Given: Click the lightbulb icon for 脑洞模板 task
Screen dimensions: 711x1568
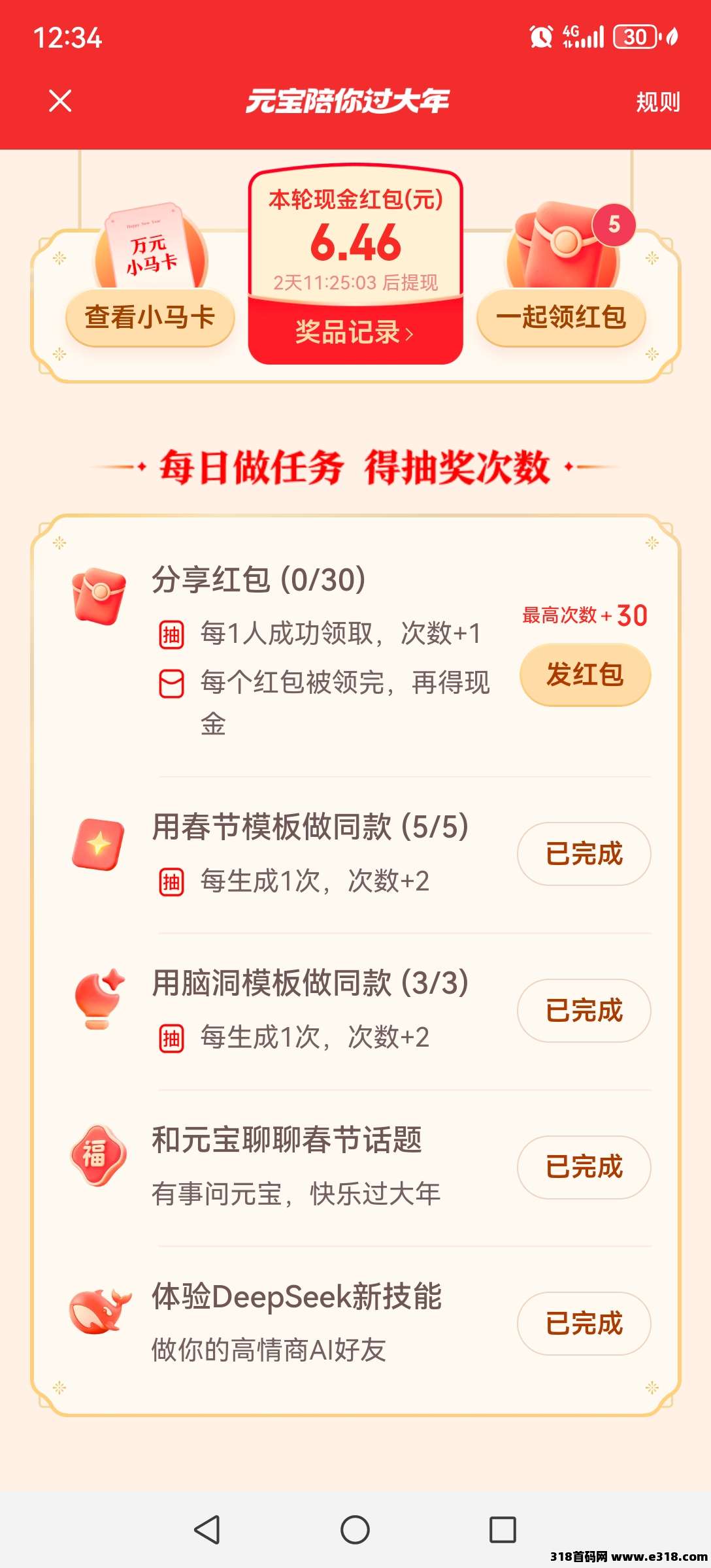Looking at the screenshot, I should click(98, 1006).
